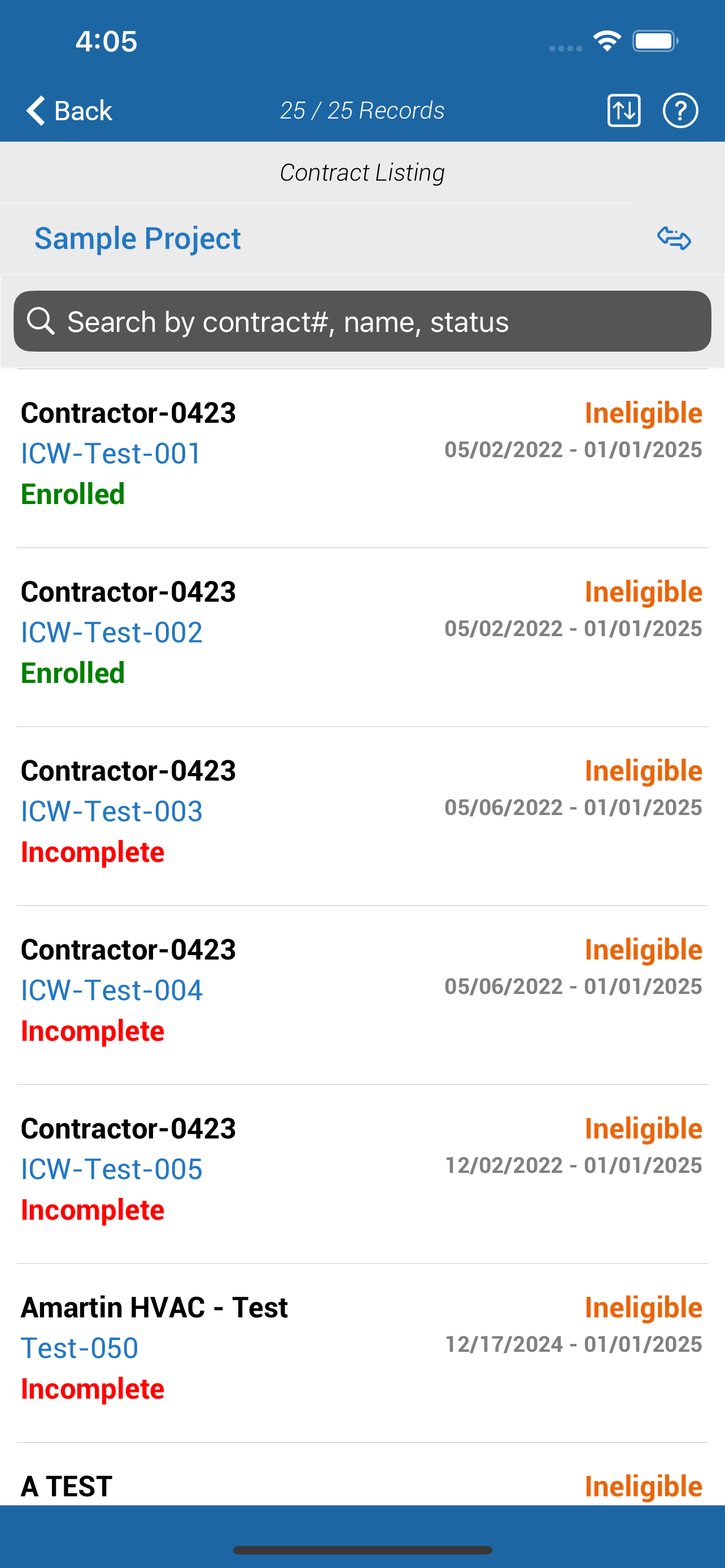Select the Sample Project name
Viewport: 725px width, 1568px height.
pos(138,239)
